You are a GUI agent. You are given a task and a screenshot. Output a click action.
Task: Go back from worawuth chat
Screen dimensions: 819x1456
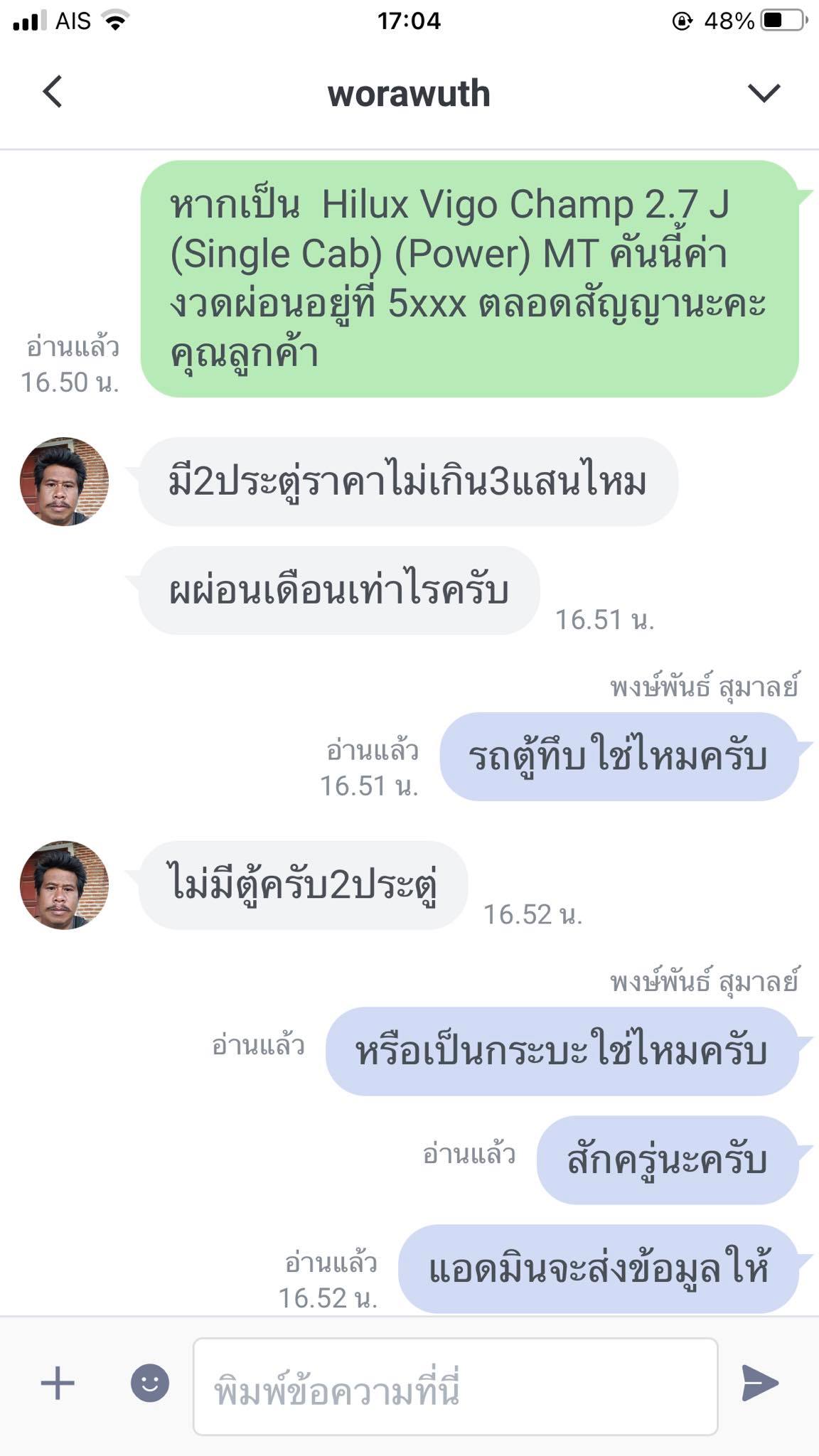point(53,92)
